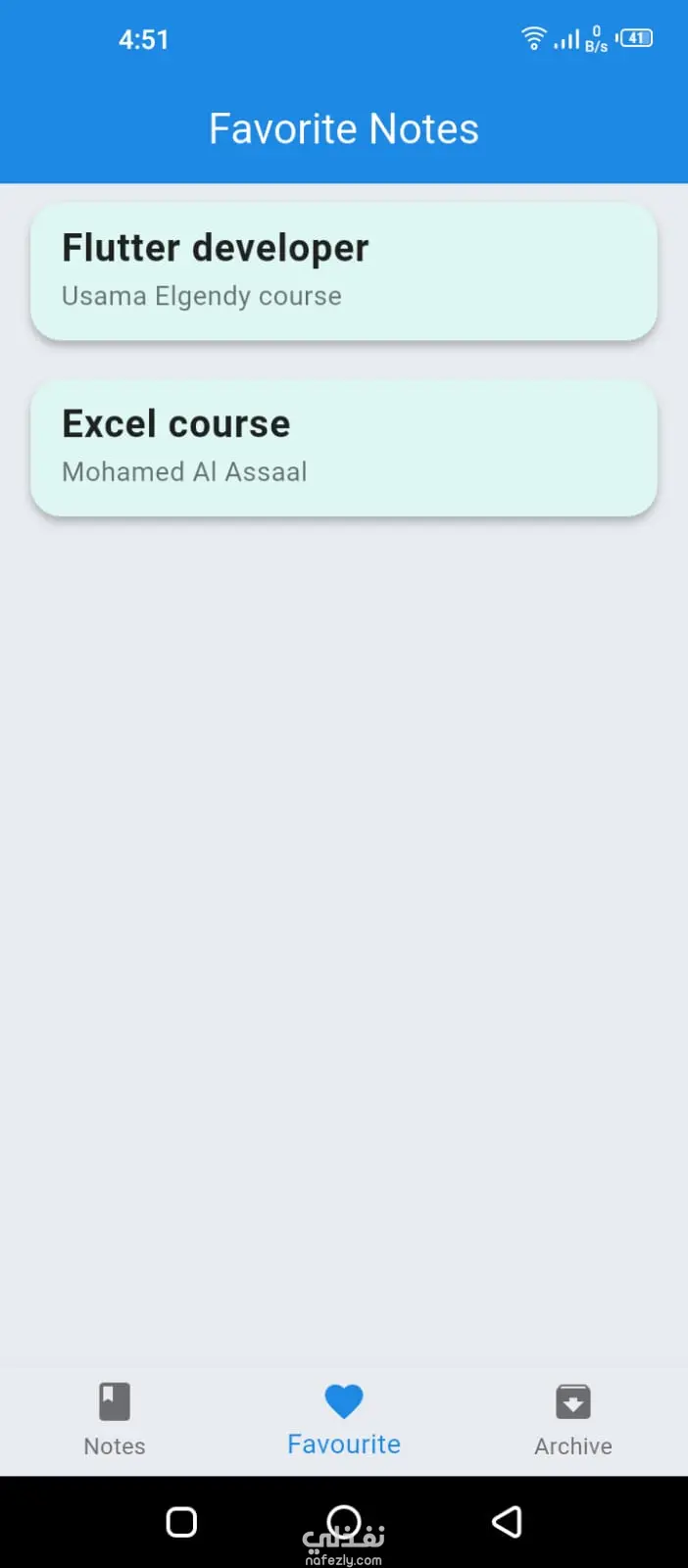Open the Excel course note
688x1568 pixels.
(x=343, y=448)
